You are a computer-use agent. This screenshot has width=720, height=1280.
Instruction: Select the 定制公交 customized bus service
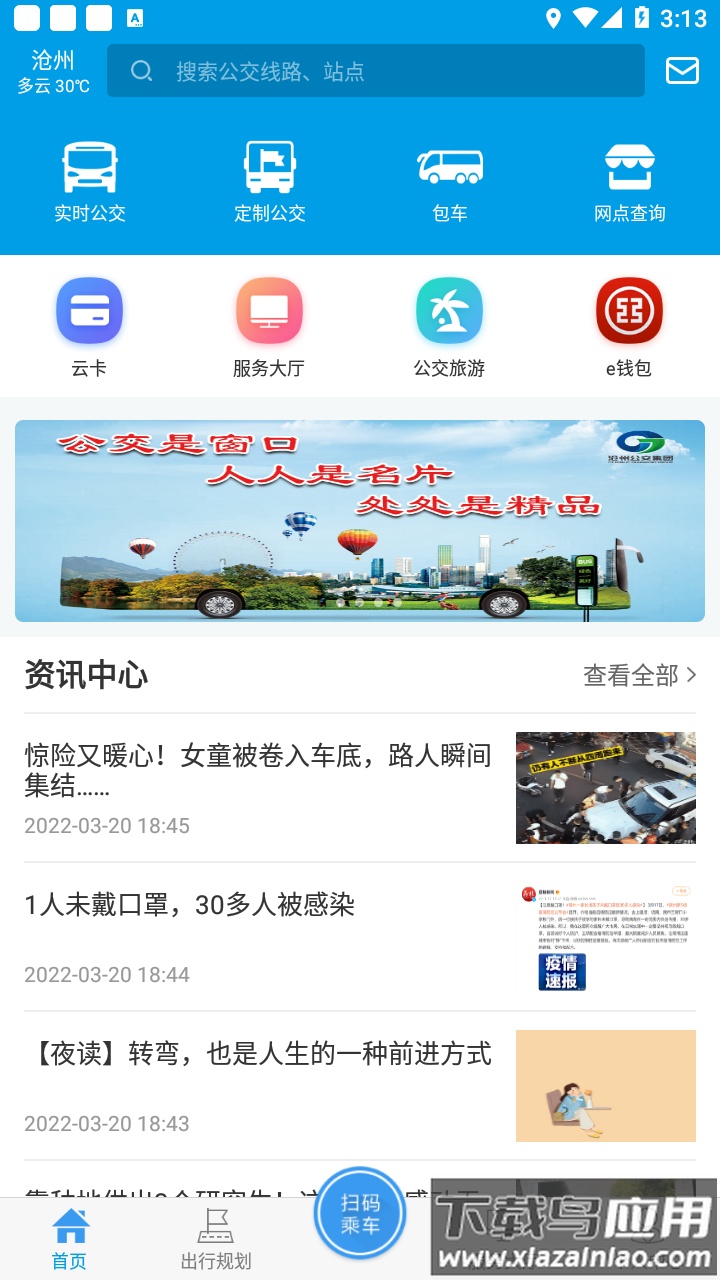coord(270,180)
